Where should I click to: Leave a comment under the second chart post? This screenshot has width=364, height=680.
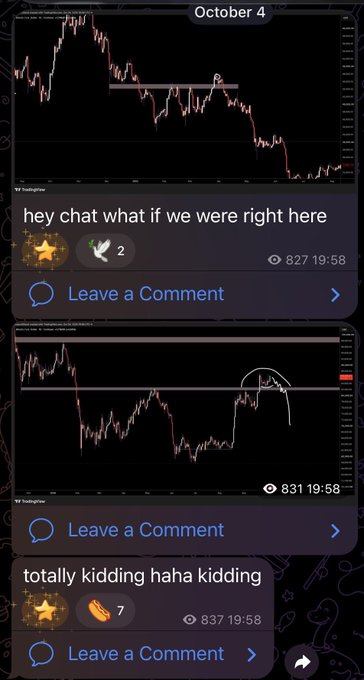(184, 530)
